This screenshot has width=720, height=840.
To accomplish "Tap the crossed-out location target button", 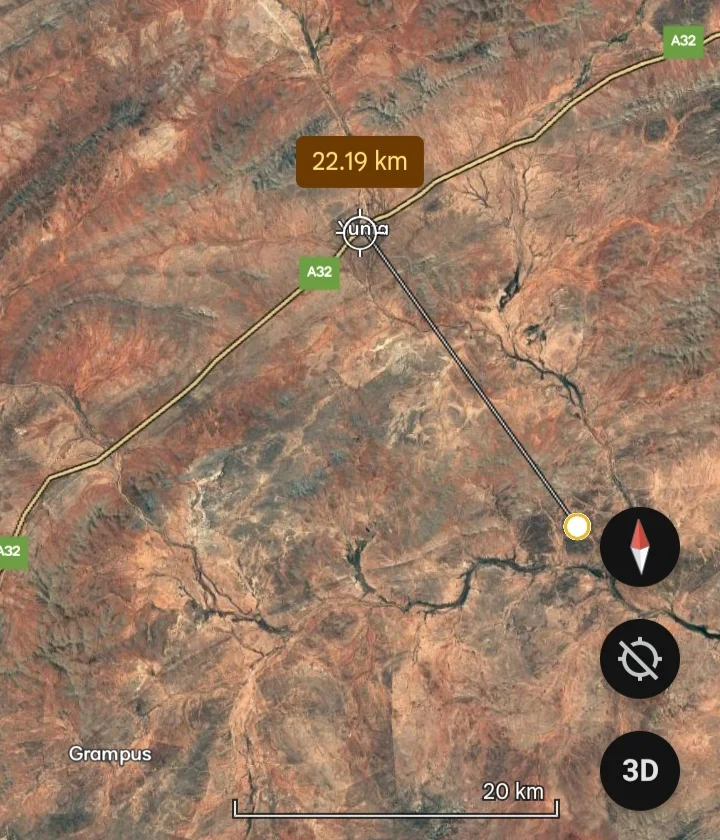I will pos(640,659).
